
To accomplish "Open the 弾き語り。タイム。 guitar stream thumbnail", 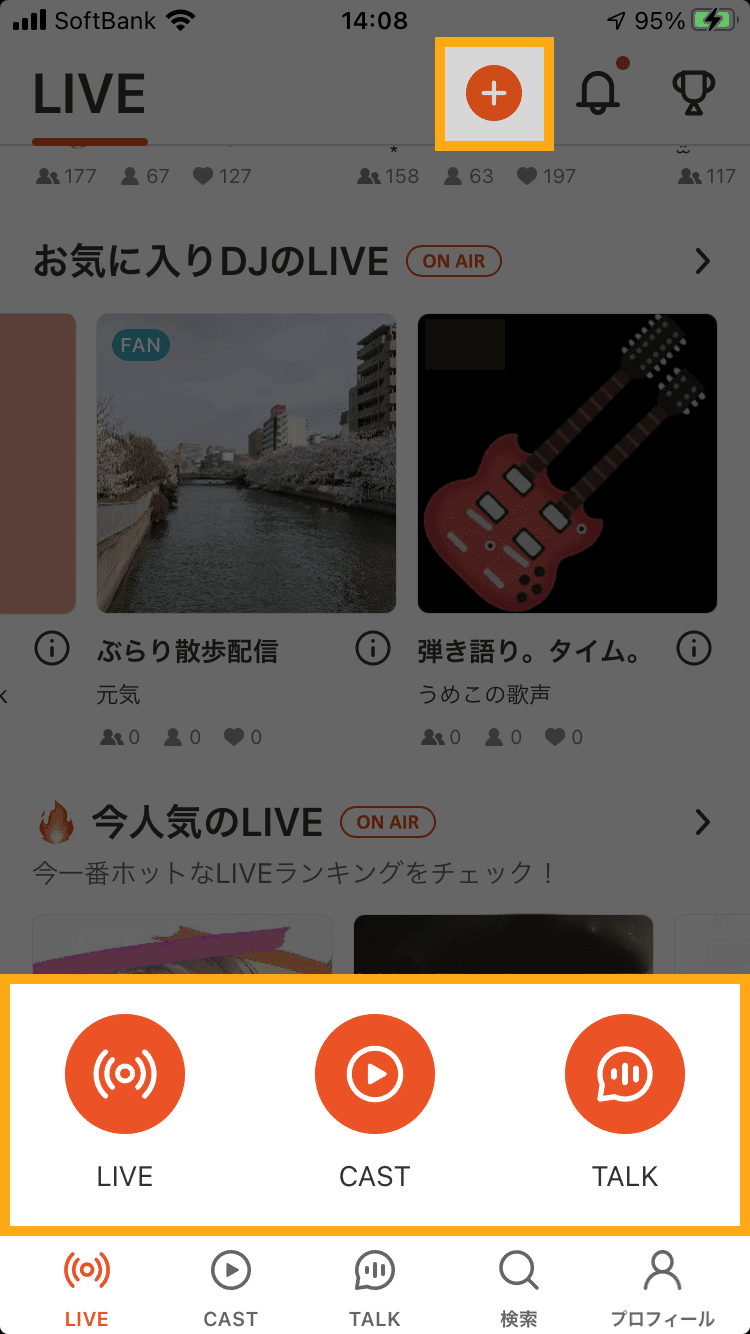I will point(566,462).
